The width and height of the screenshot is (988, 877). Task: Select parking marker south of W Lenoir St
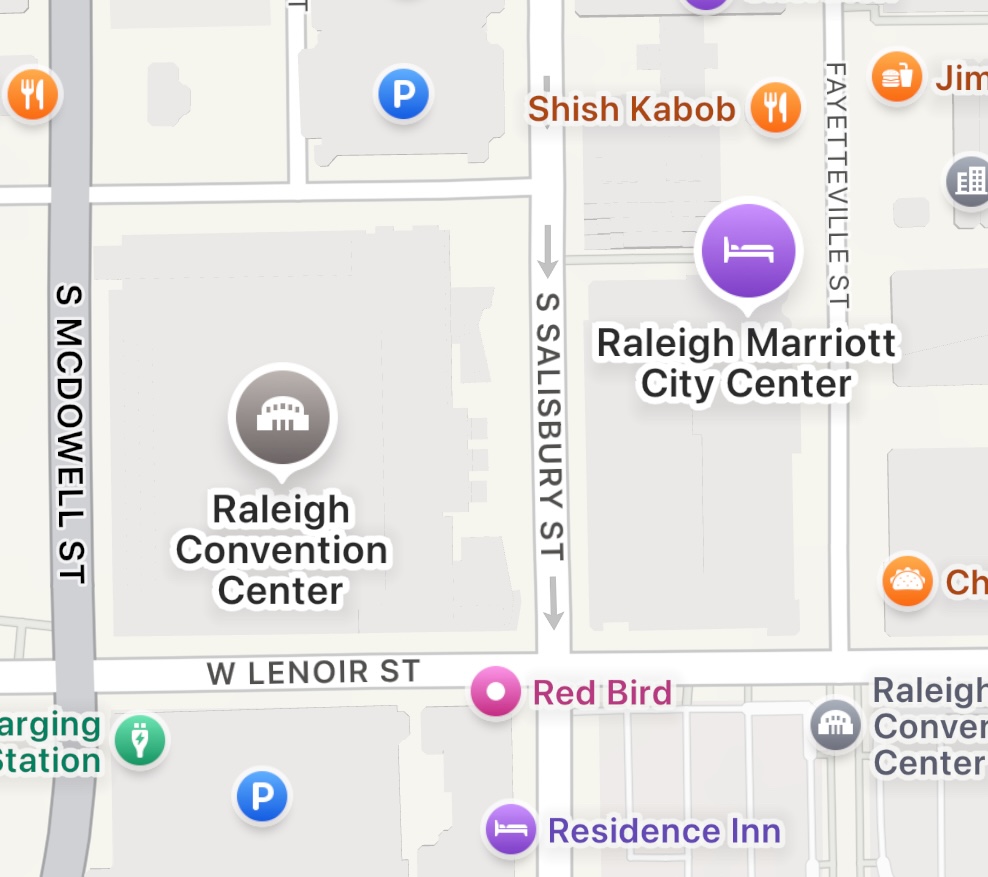click(x=262, y=797)
